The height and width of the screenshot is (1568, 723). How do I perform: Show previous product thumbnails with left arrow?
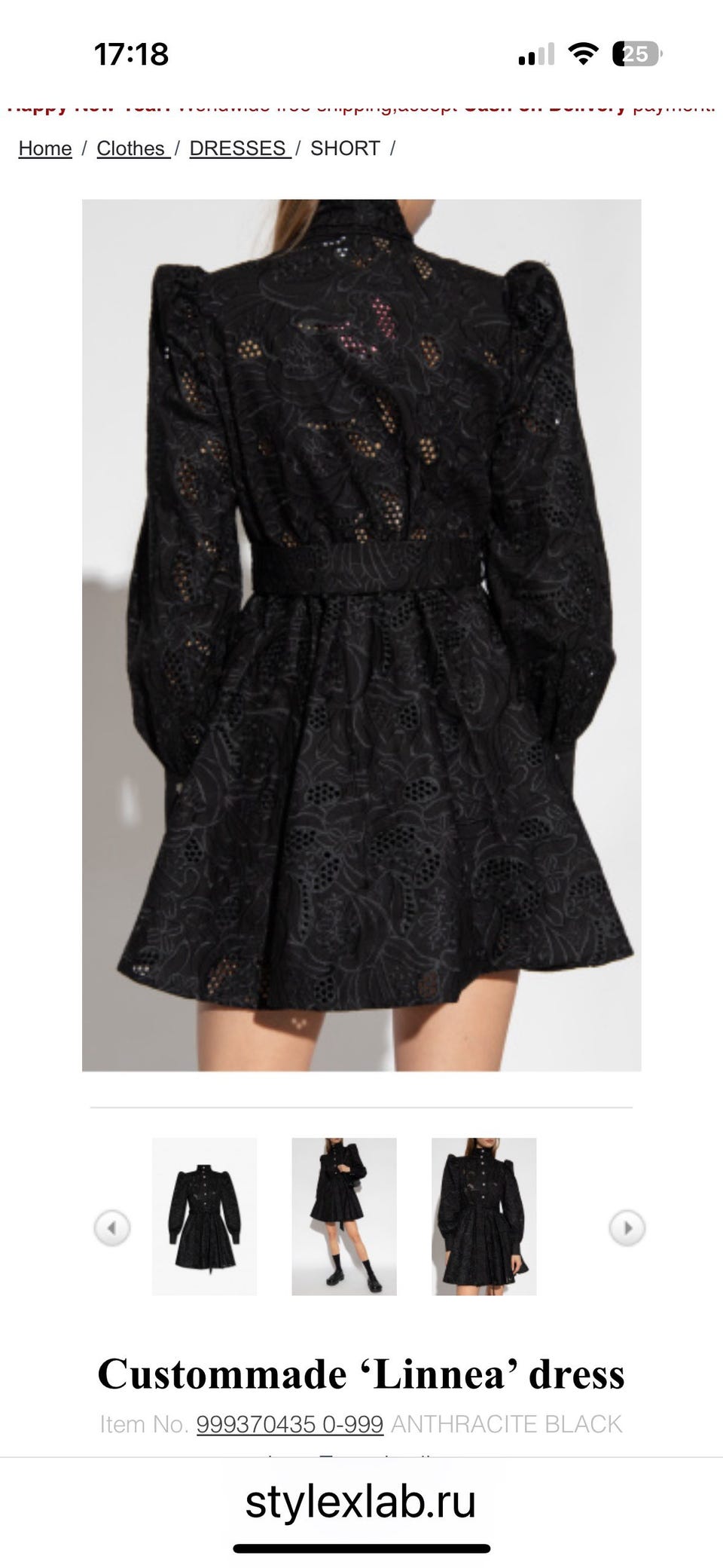(112, 1227)
